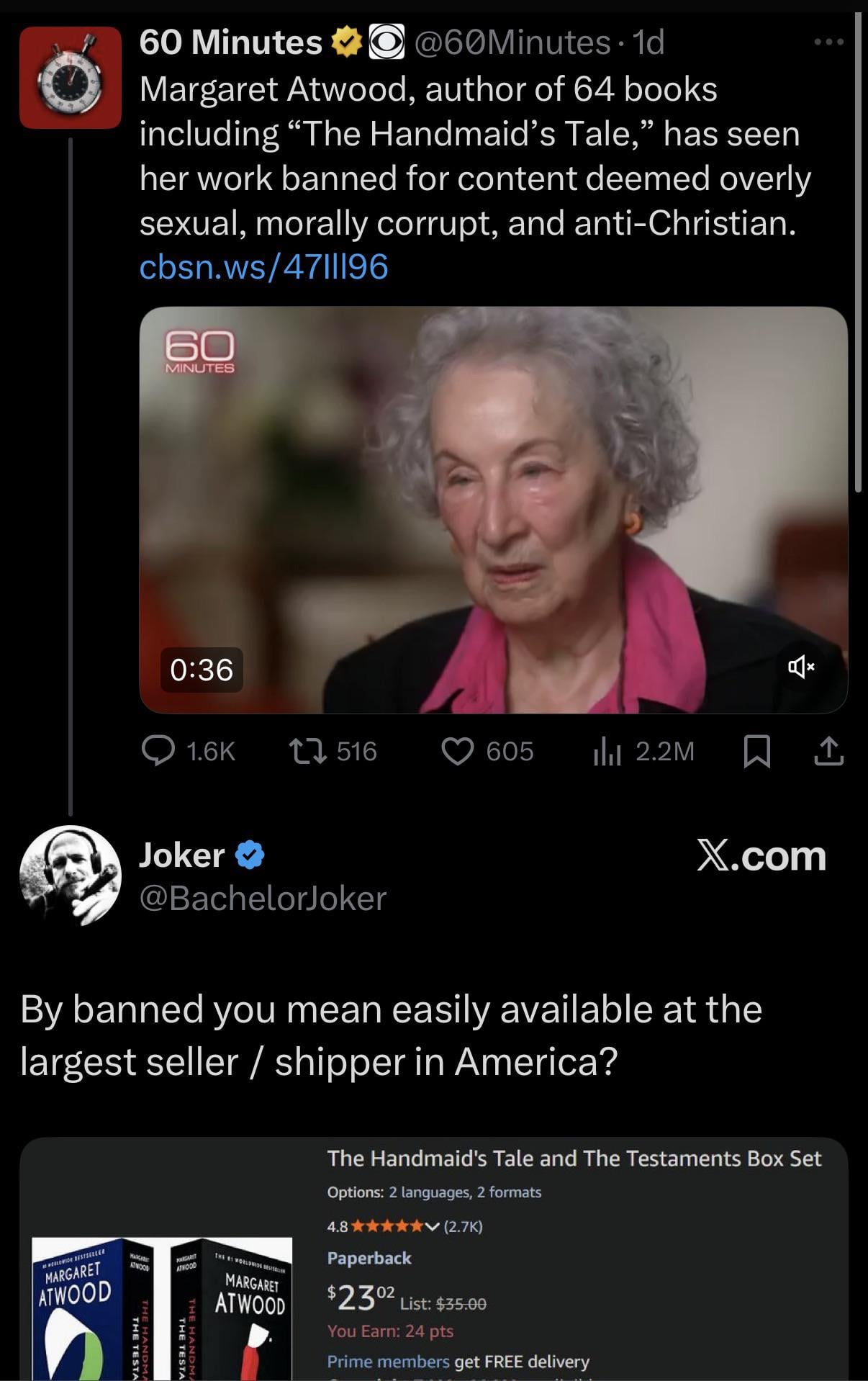The height and width of the screenshot is (1381, 868).
Task: Share the 60 Minutes post
Action: [828, 751]
